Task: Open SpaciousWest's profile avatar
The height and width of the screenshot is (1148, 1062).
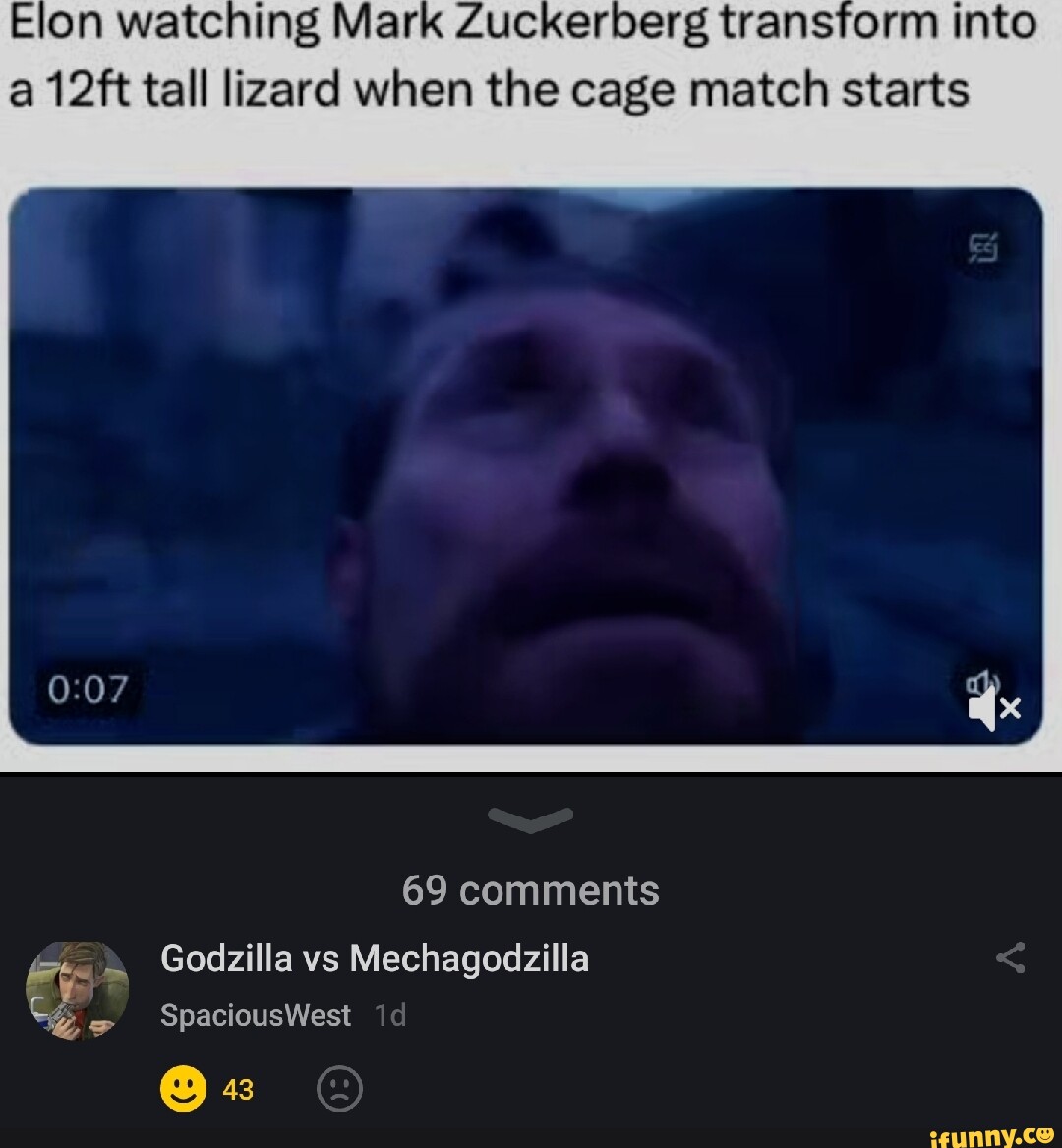Action: [x=77, y=989]
